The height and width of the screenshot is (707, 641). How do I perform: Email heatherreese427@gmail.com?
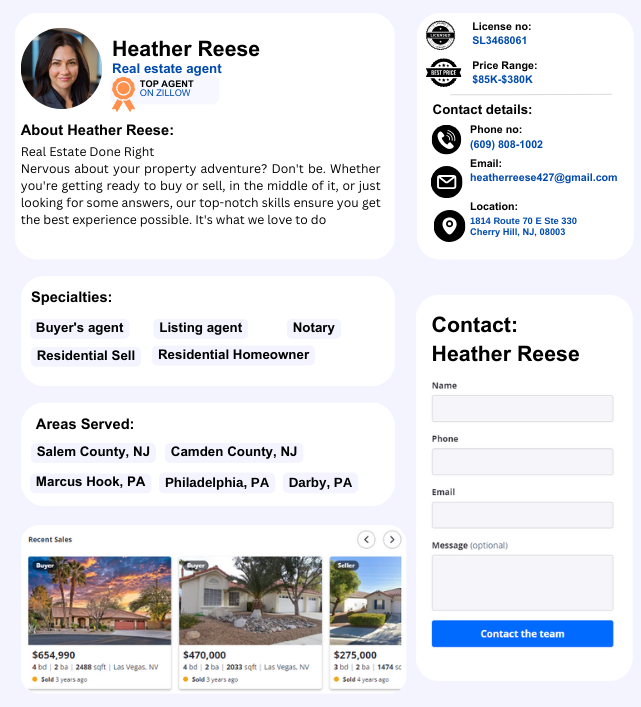tap(543, 177)
